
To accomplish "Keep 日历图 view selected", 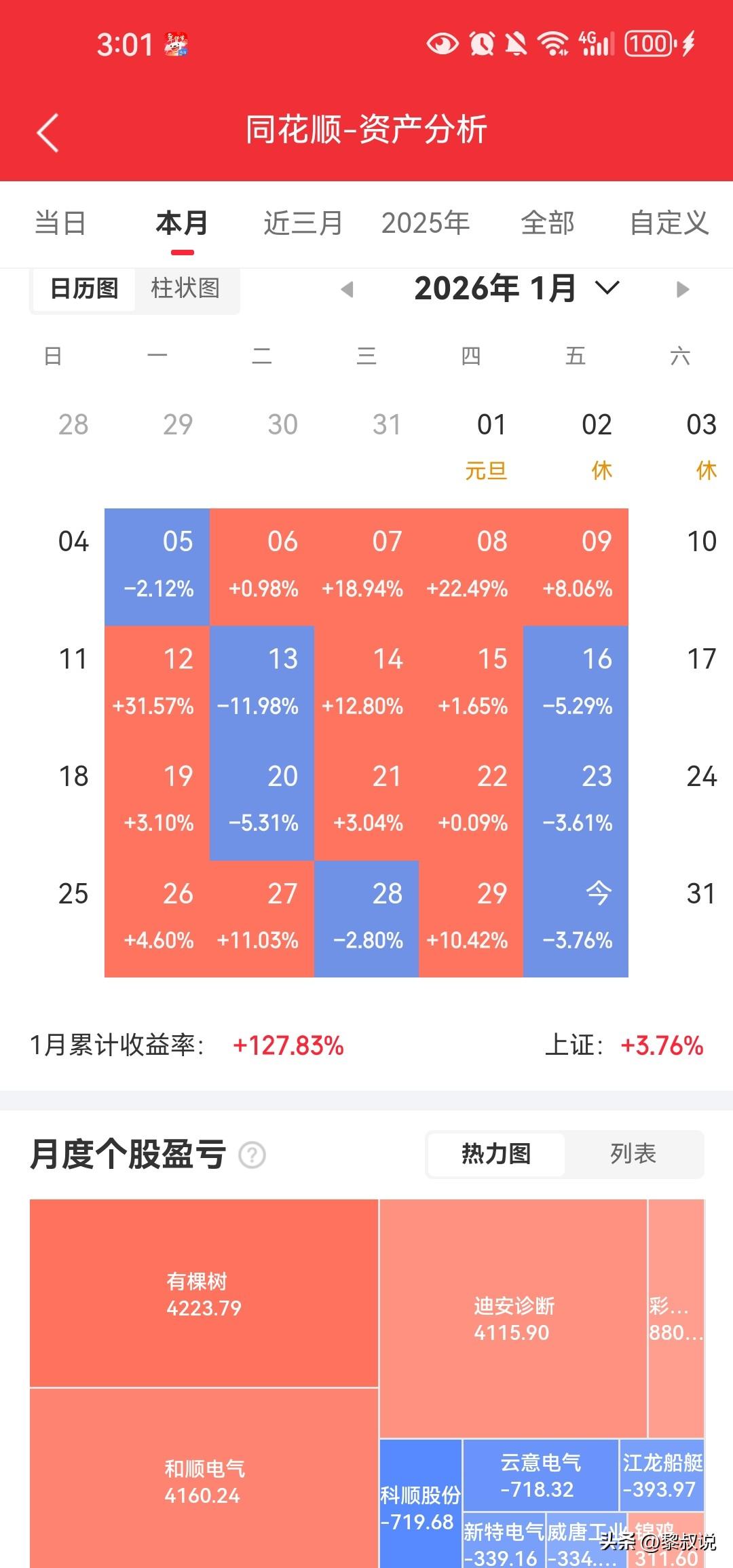I will [x=81, y=289].
